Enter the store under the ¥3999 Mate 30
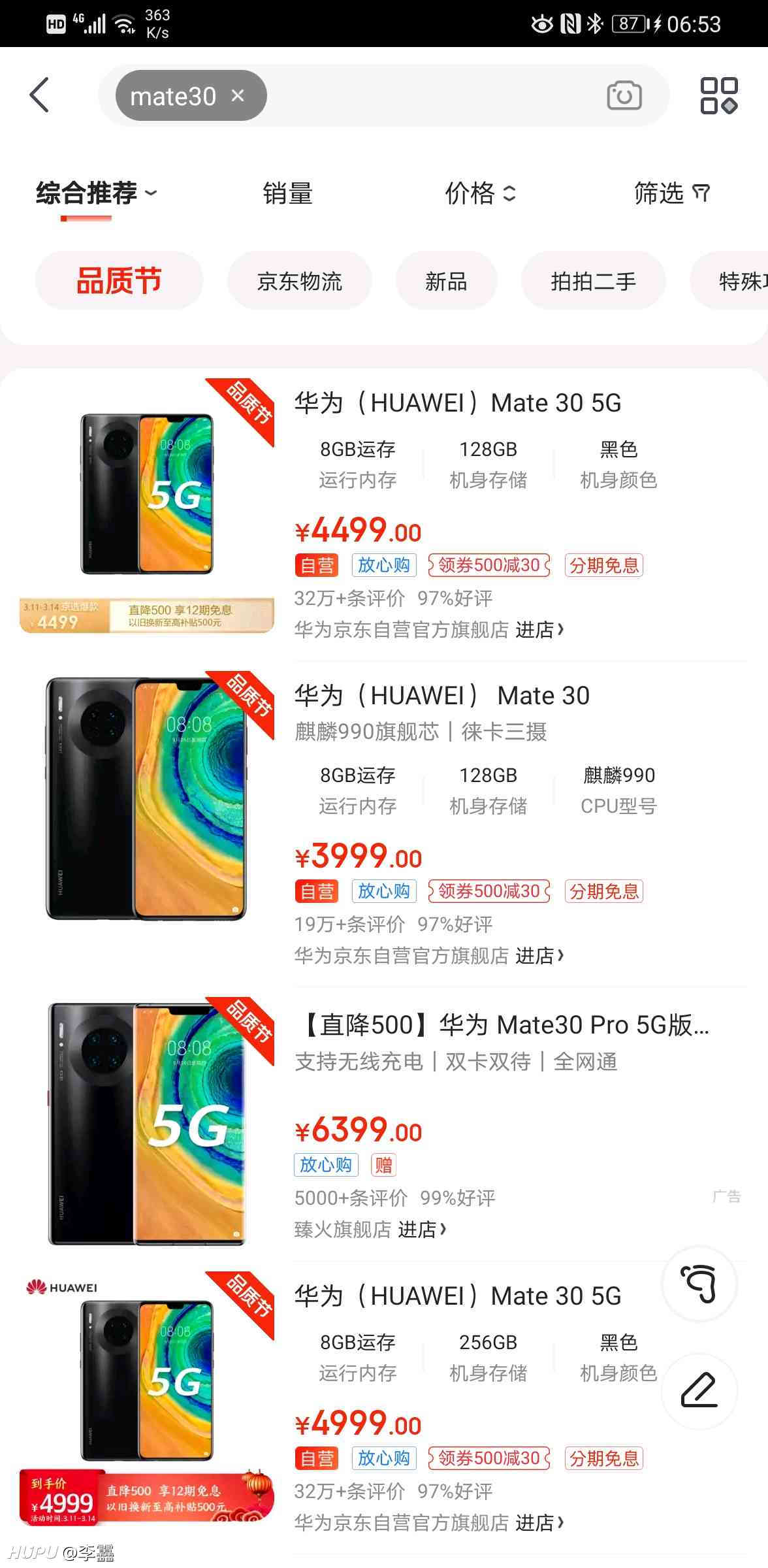768x1568 pixels. coord(539,956)
